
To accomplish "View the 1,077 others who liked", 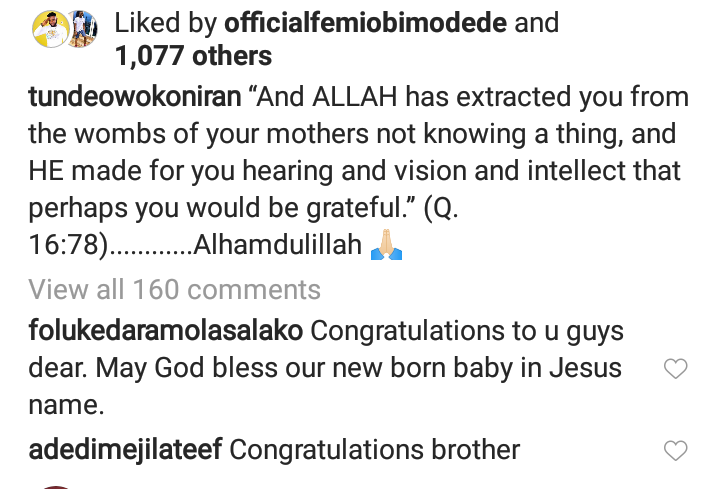I will coord(193,56).
